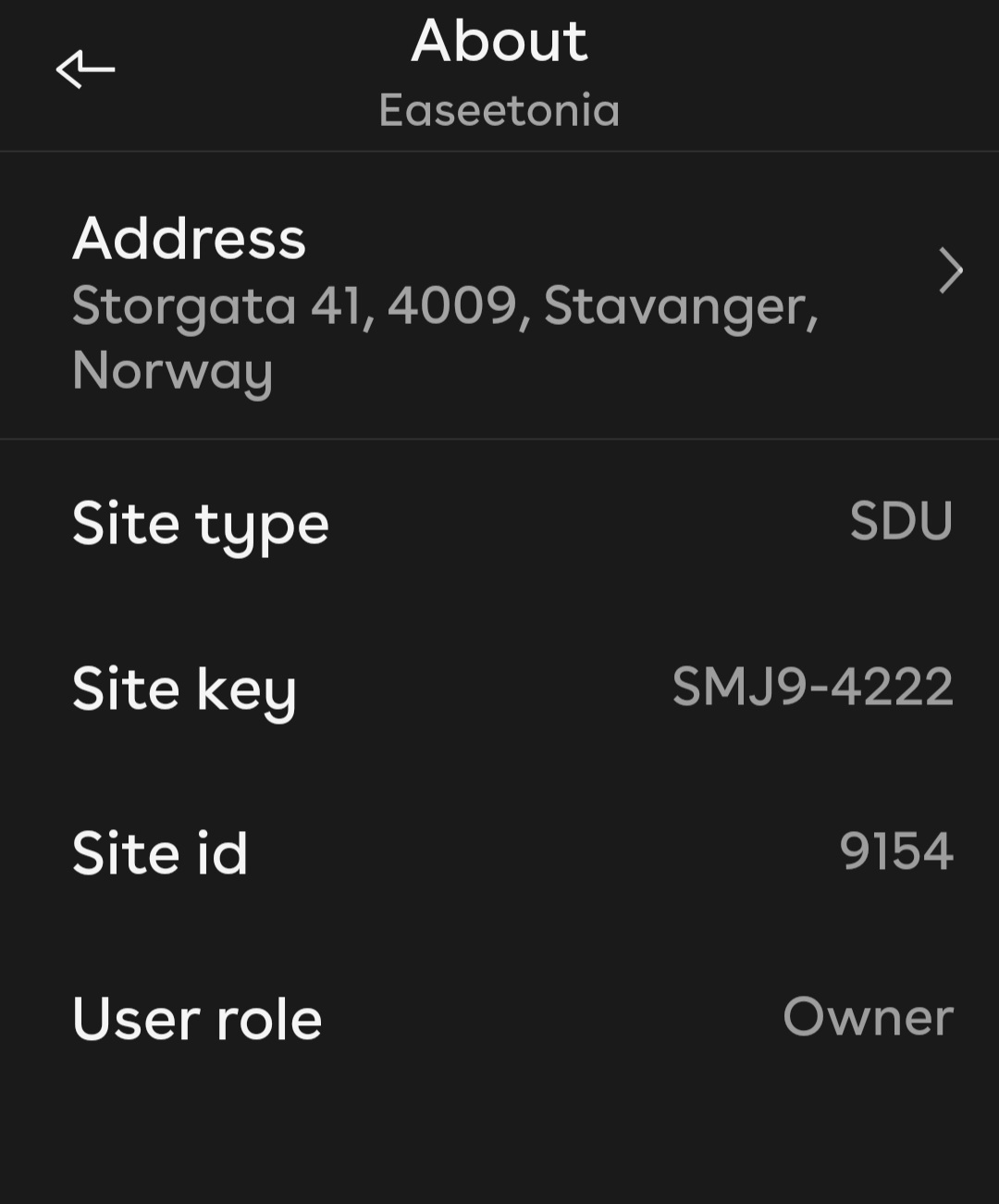Select the About header title
The height and width of the screenshot is (1204, 999).
(499, 39)
